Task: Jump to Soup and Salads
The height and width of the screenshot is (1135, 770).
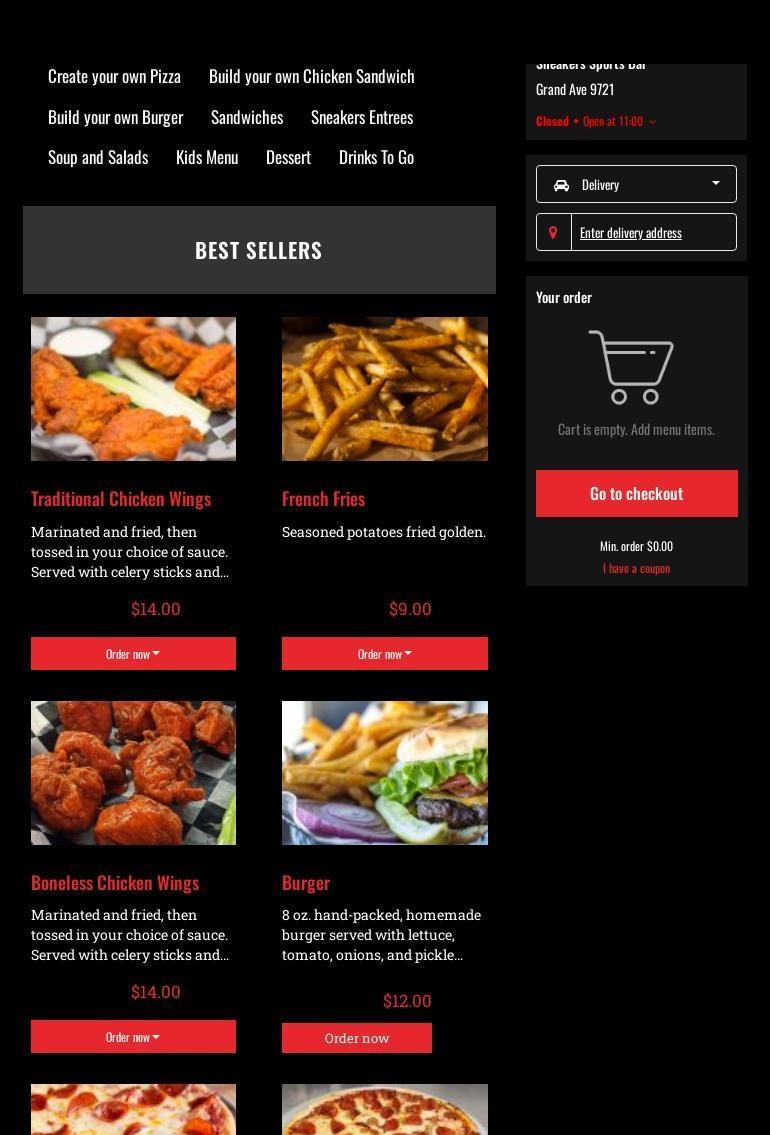Action: pyautogui.click(x=98, y=158)
